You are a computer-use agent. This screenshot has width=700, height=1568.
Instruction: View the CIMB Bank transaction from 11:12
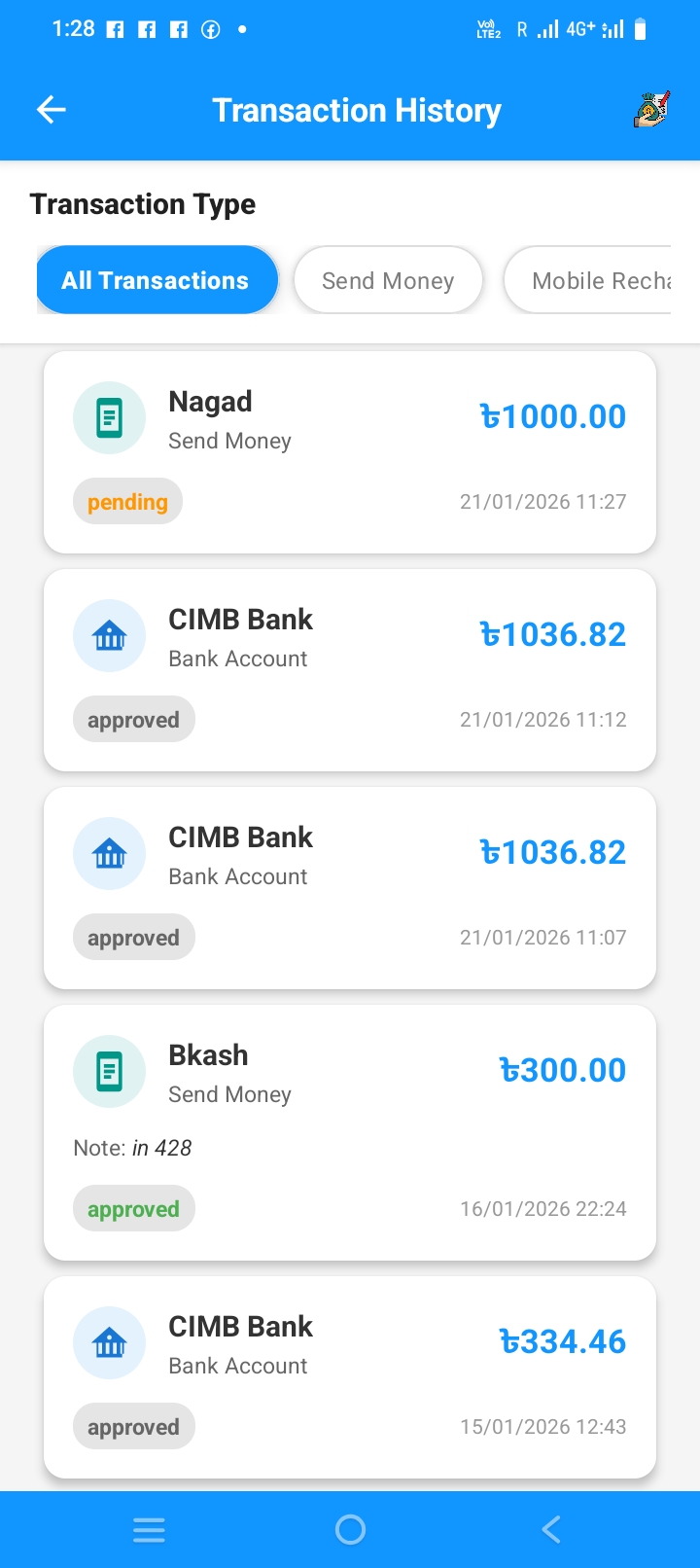pos(350,670)
